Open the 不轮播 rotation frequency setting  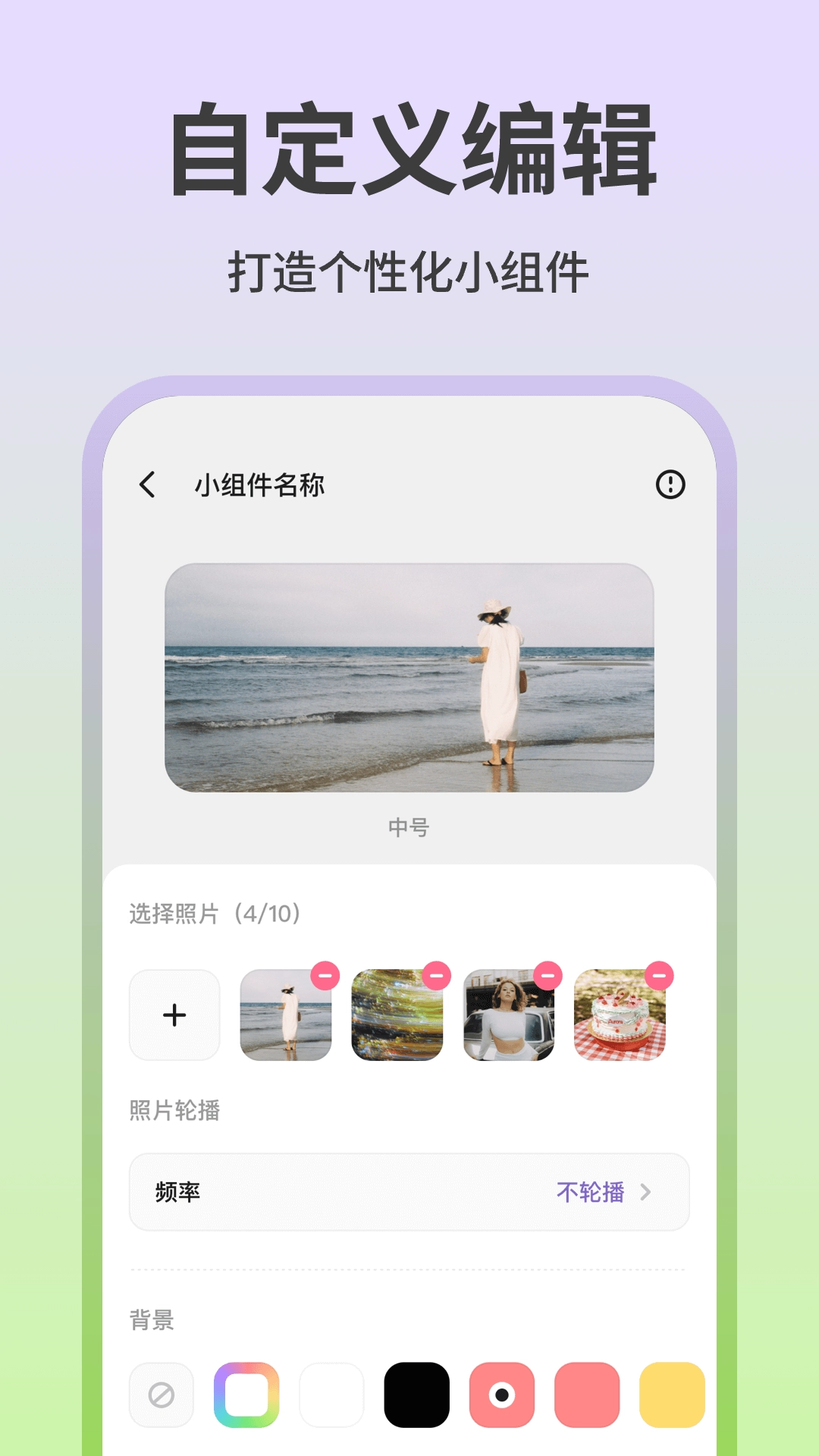(x=591, y=1192)
